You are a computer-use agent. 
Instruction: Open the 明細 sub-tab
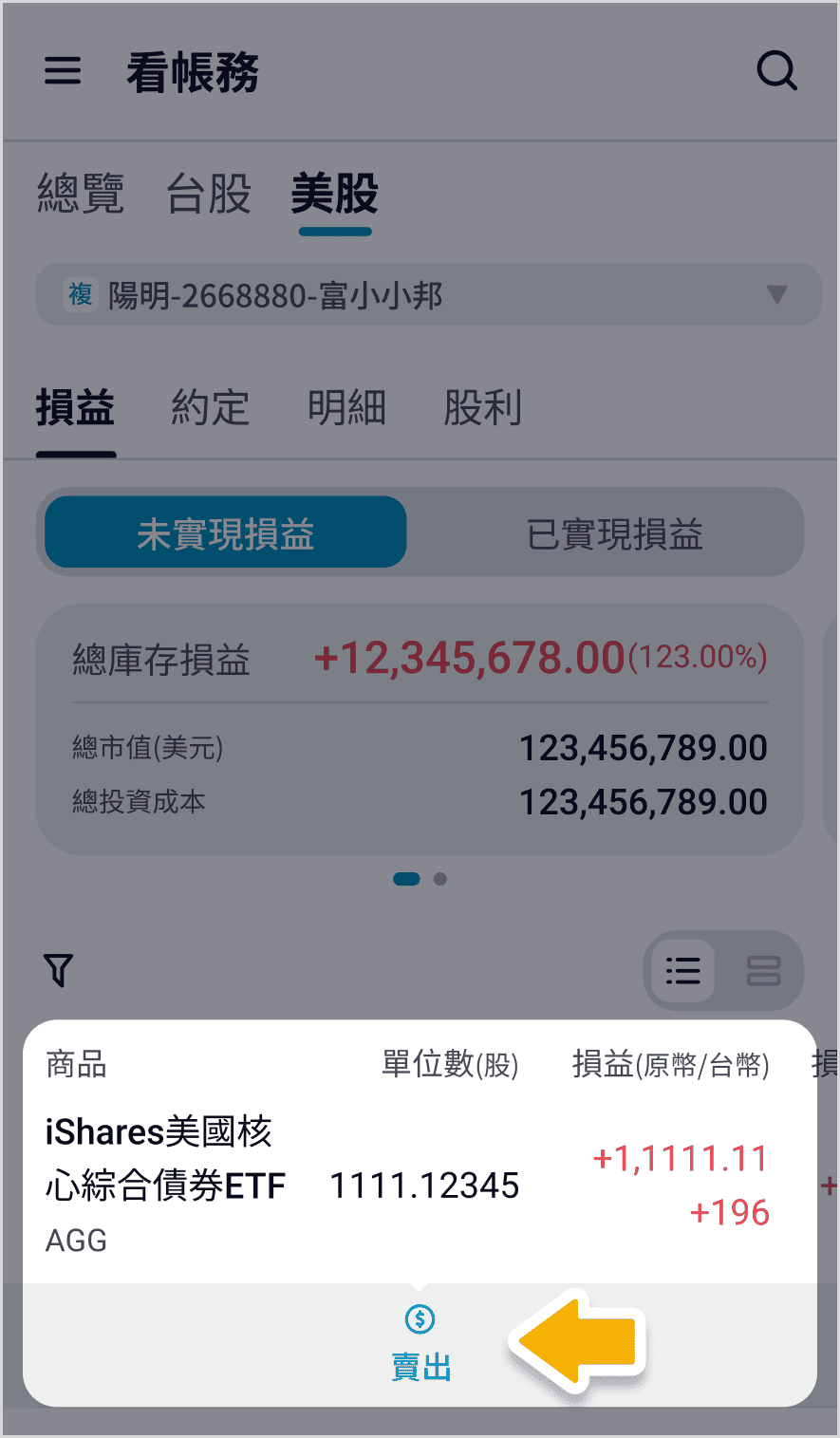(346, 409)
